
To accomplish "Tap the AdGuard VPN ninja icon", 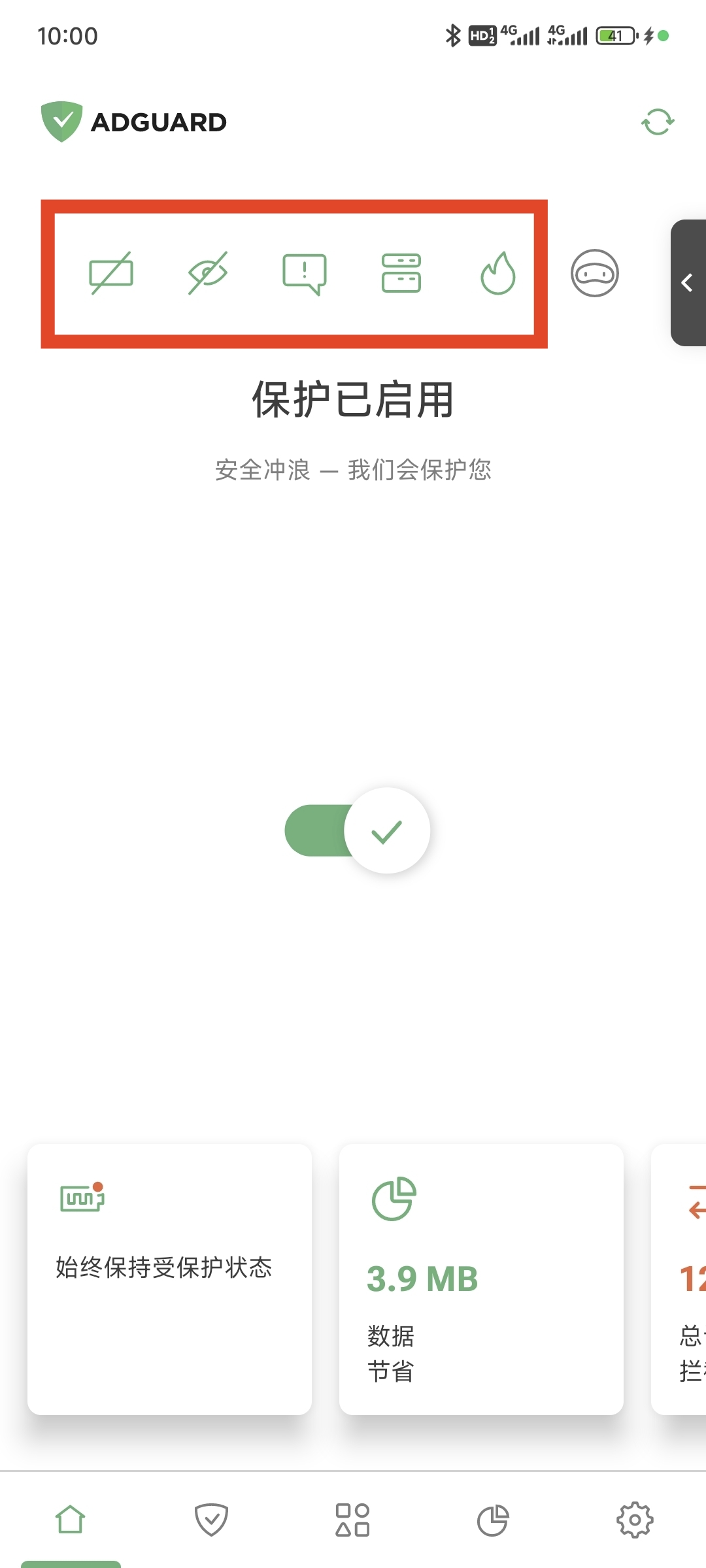I will click(x=594, y=273).
